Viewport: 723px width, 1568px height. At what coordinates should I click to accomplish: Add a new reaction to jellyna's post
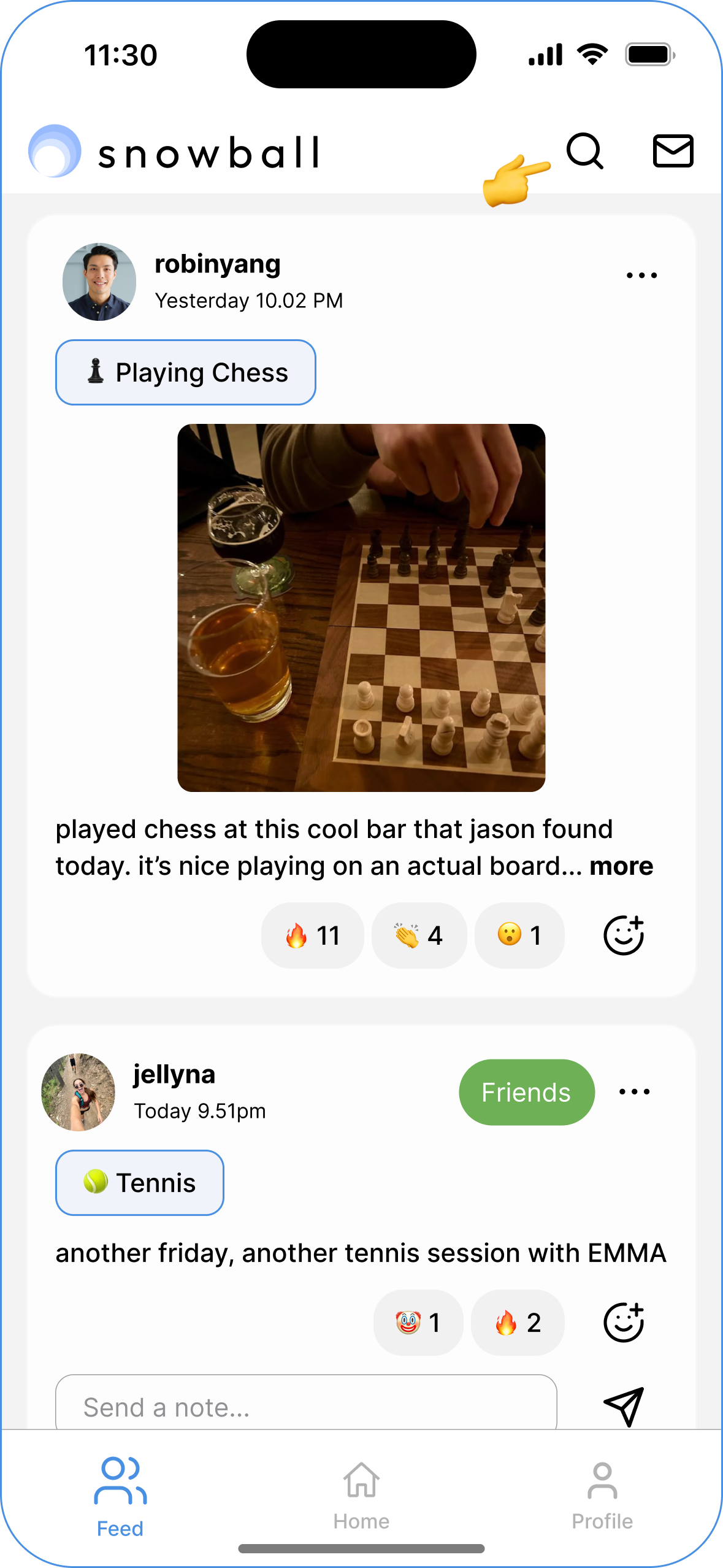pyautogui.click(x=624, y=1322)
